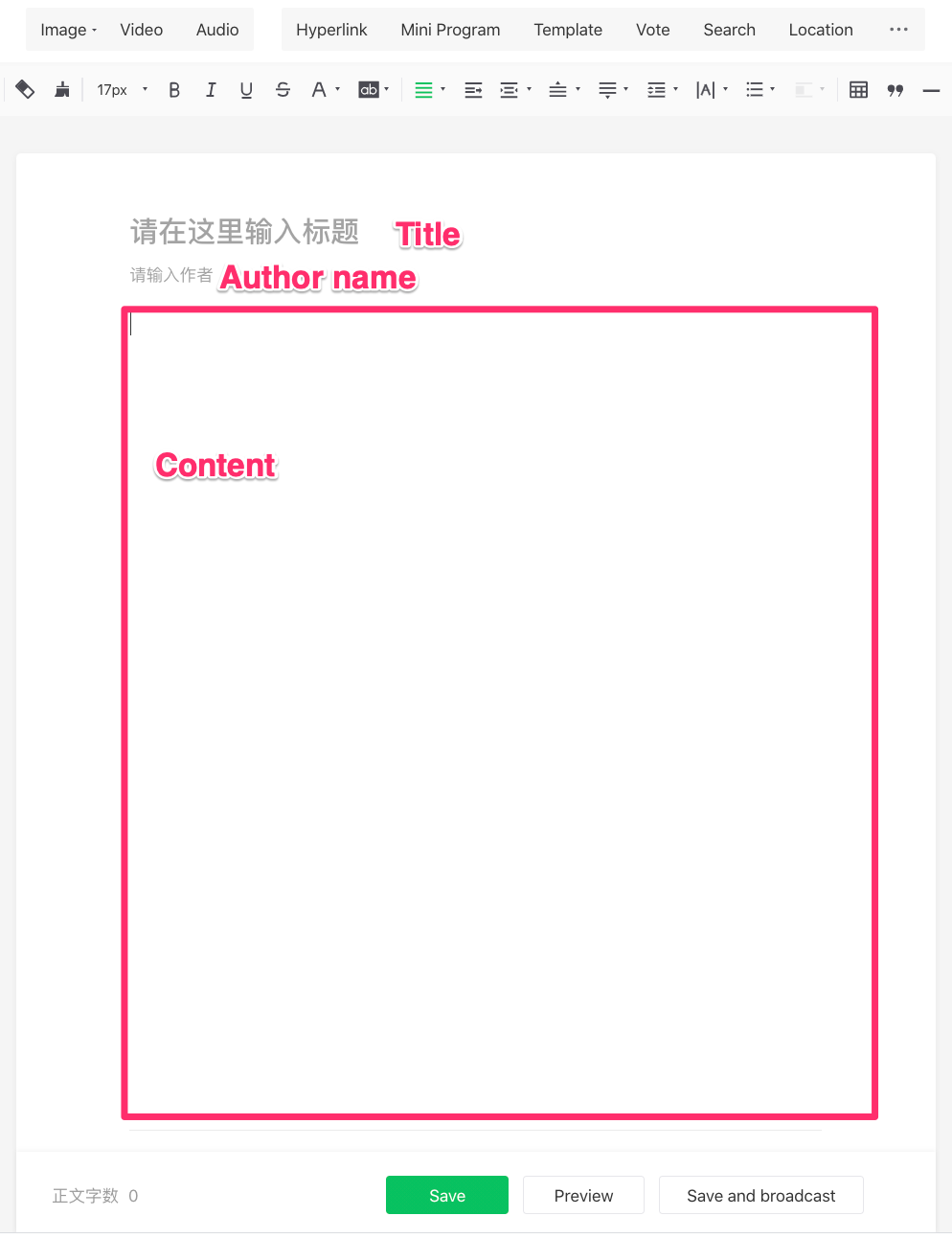952x1239 pixels.
Task: Insert a Mini Program
Action: (450, 30)
